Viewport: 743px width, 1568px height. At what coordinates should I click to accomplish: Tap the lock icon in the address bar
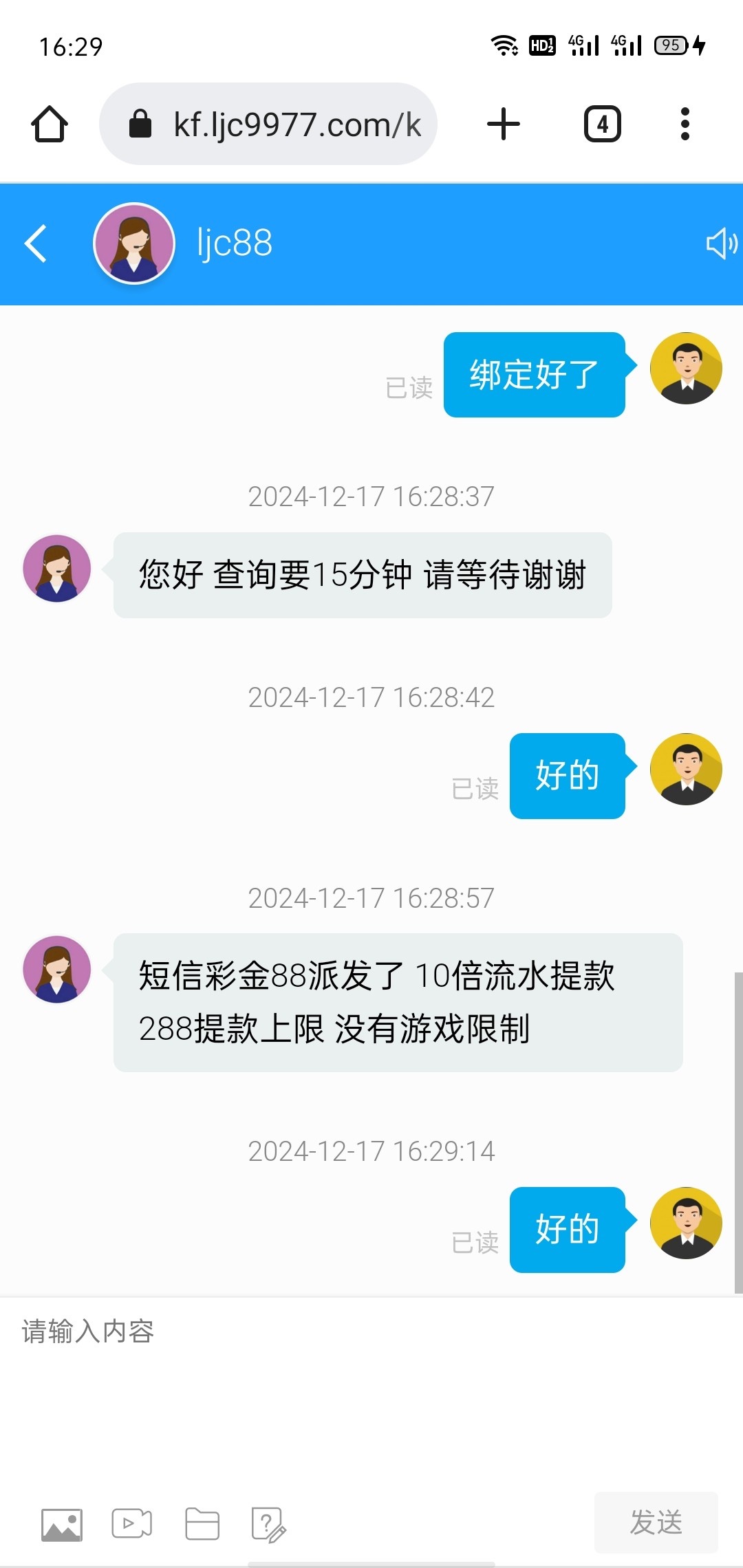[x=140, y=124]
